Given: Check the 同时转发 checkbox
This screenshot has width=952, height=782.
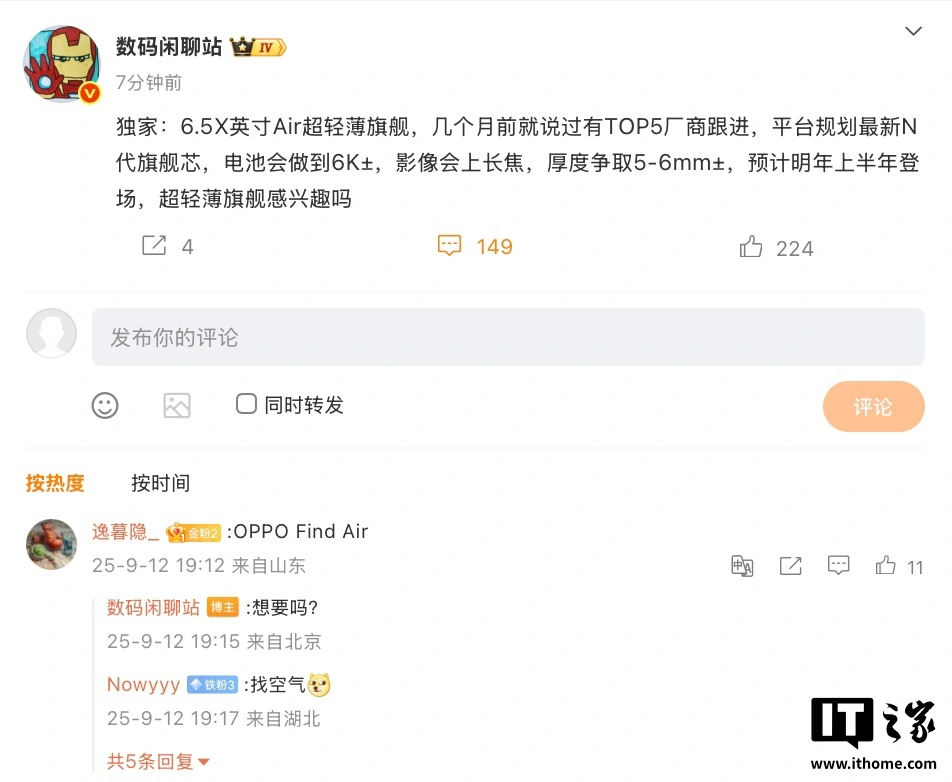Looking at the screenshot, I should (x=246, y=404).
